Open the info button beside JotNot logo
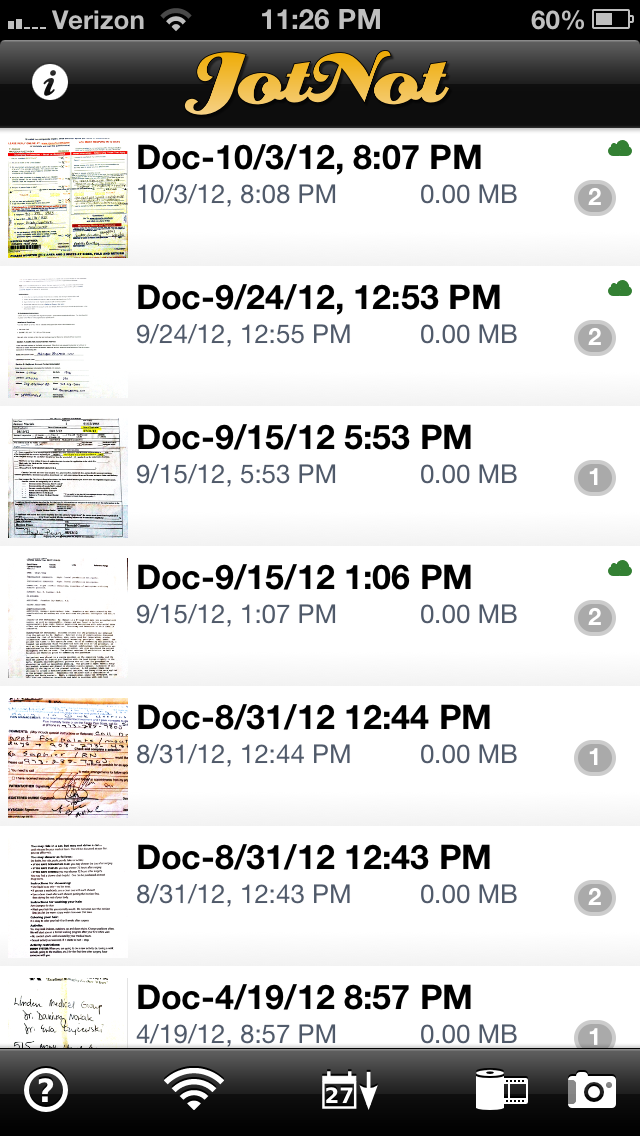The height and width of the screenshot is (1136, 640). tap(50, 83)
